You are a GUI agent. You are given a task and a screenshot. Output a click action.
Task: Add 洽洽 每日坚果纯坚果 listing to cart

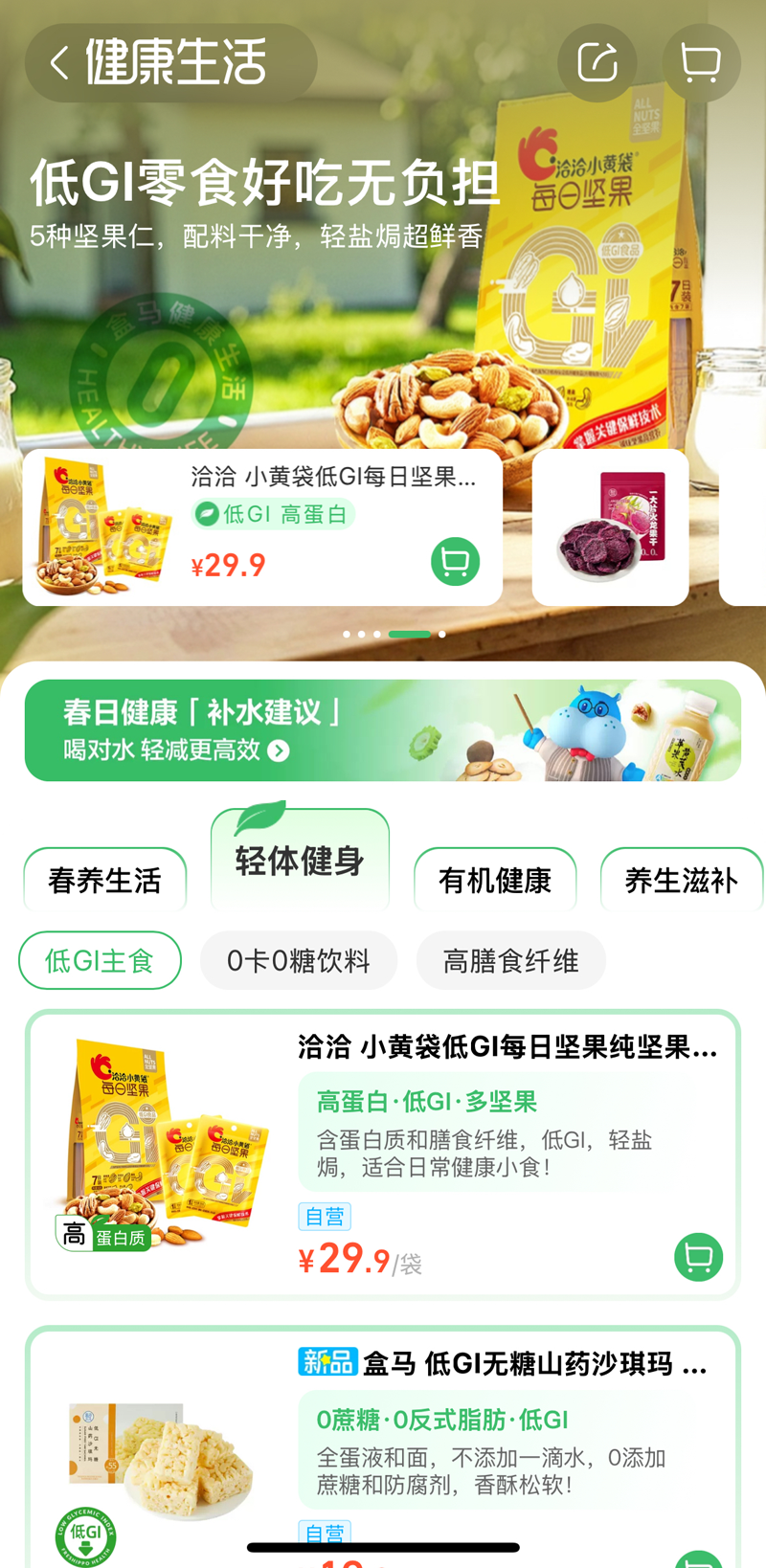(x=698, y=1257)
